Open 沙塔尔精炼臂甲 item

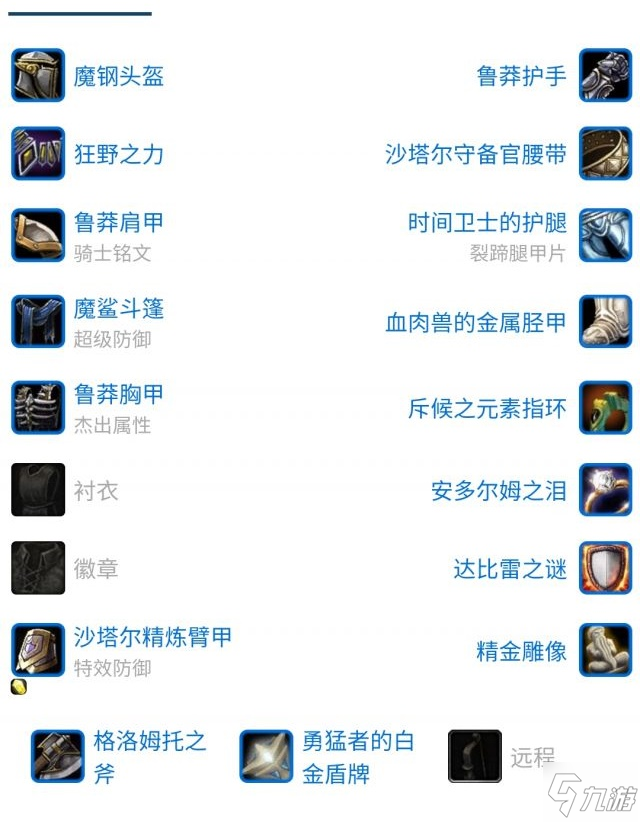tap(152, 637)
